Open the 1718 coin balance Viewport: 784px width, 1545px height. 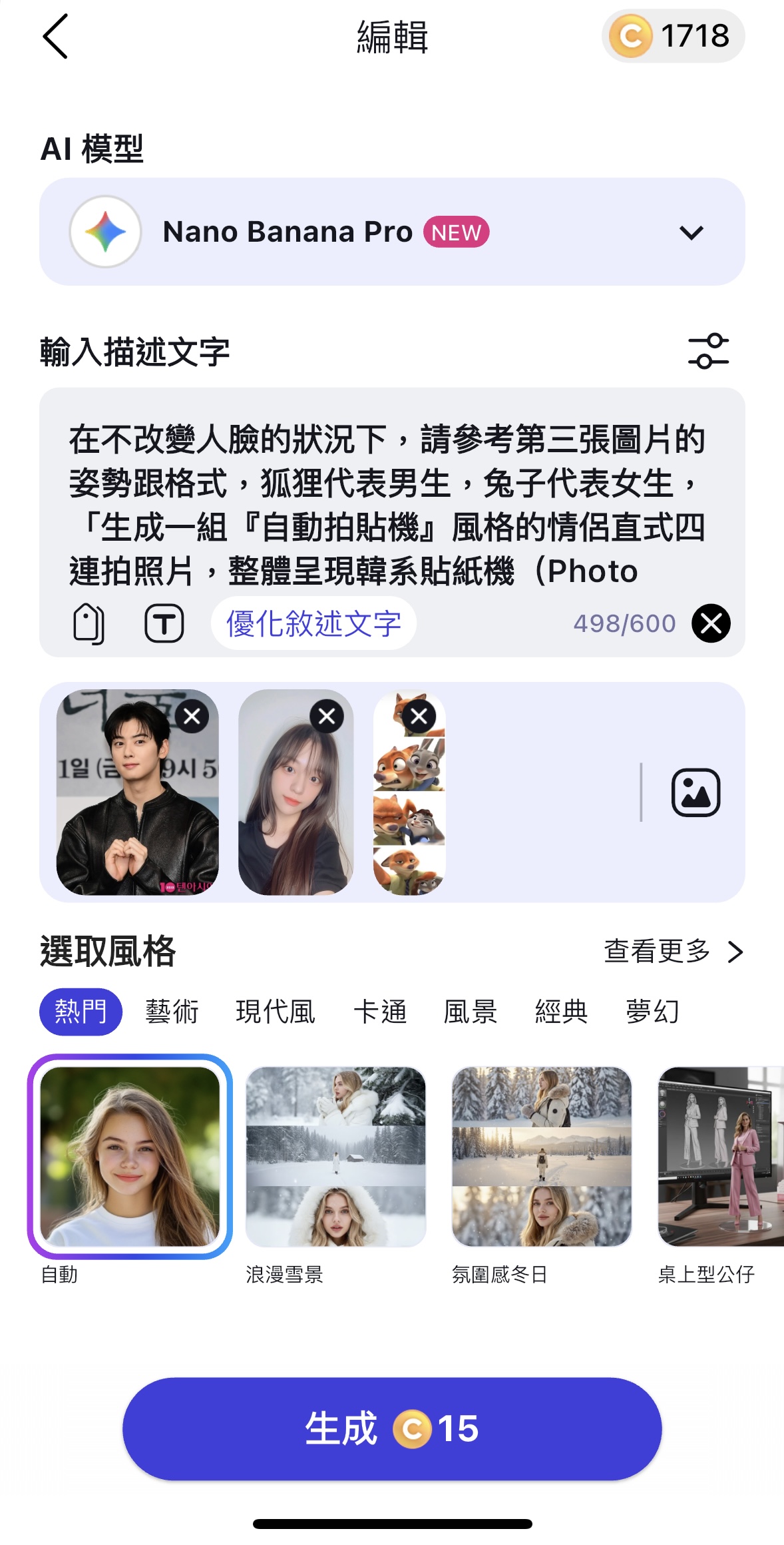[673, 36]
